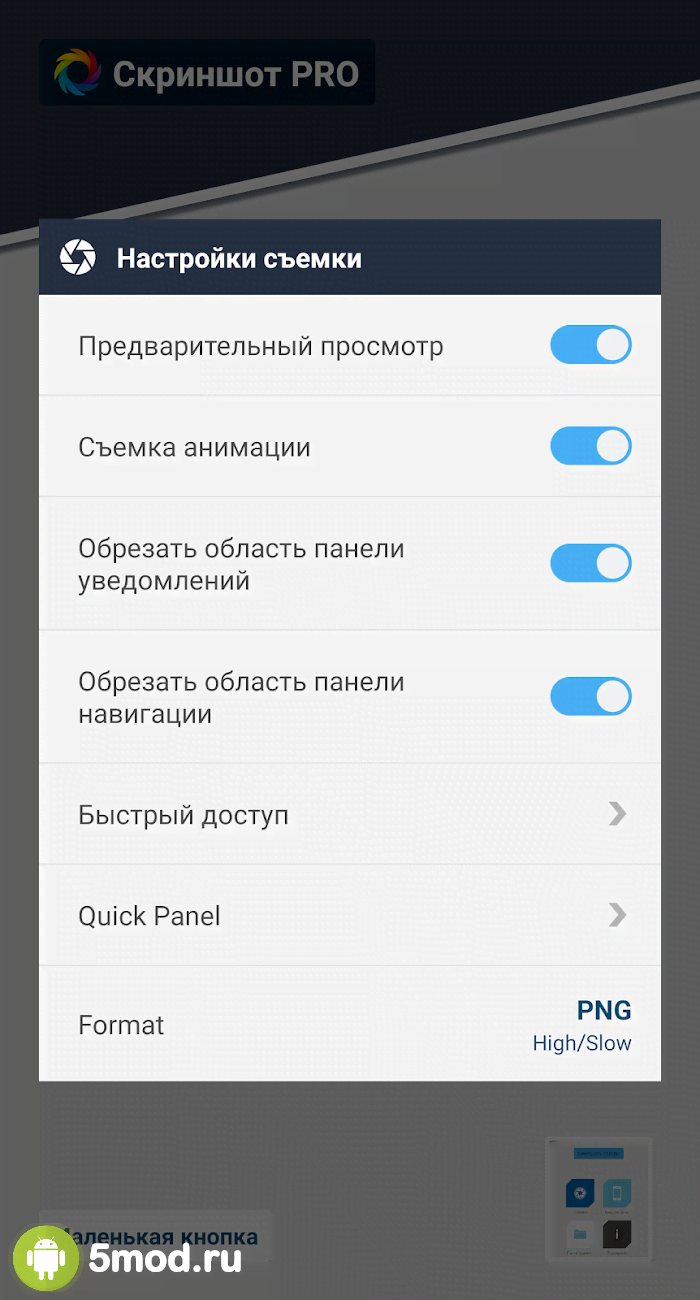Disable the Съемка анимации switch
The width and height of the screenshot is (700, 1300).
[590, 446]
